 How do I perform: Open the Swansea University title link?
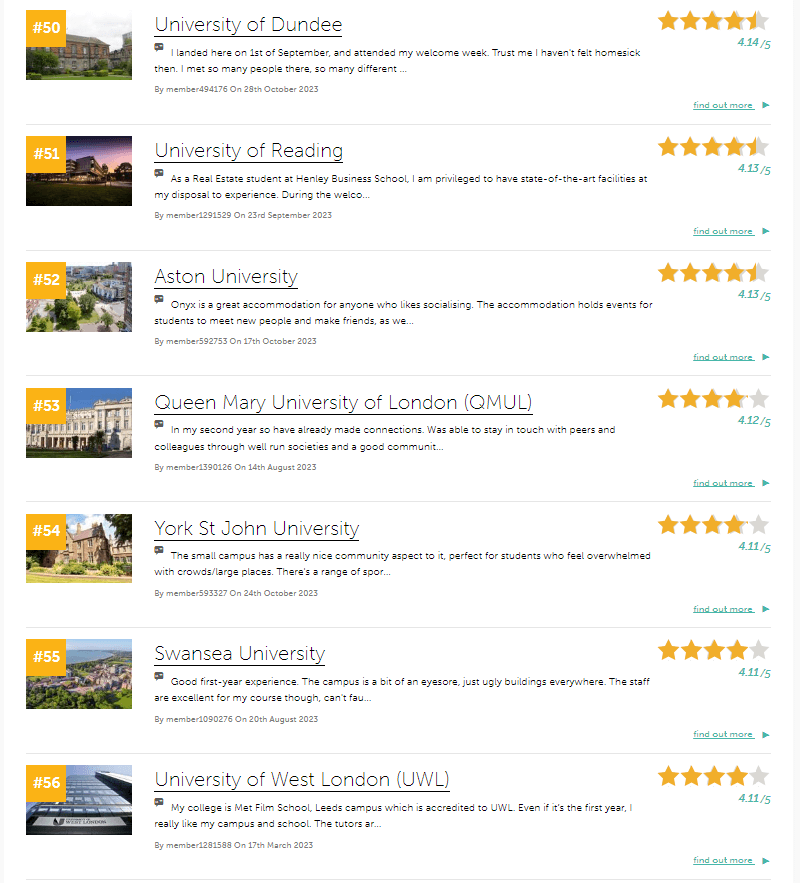pos(239,654)
